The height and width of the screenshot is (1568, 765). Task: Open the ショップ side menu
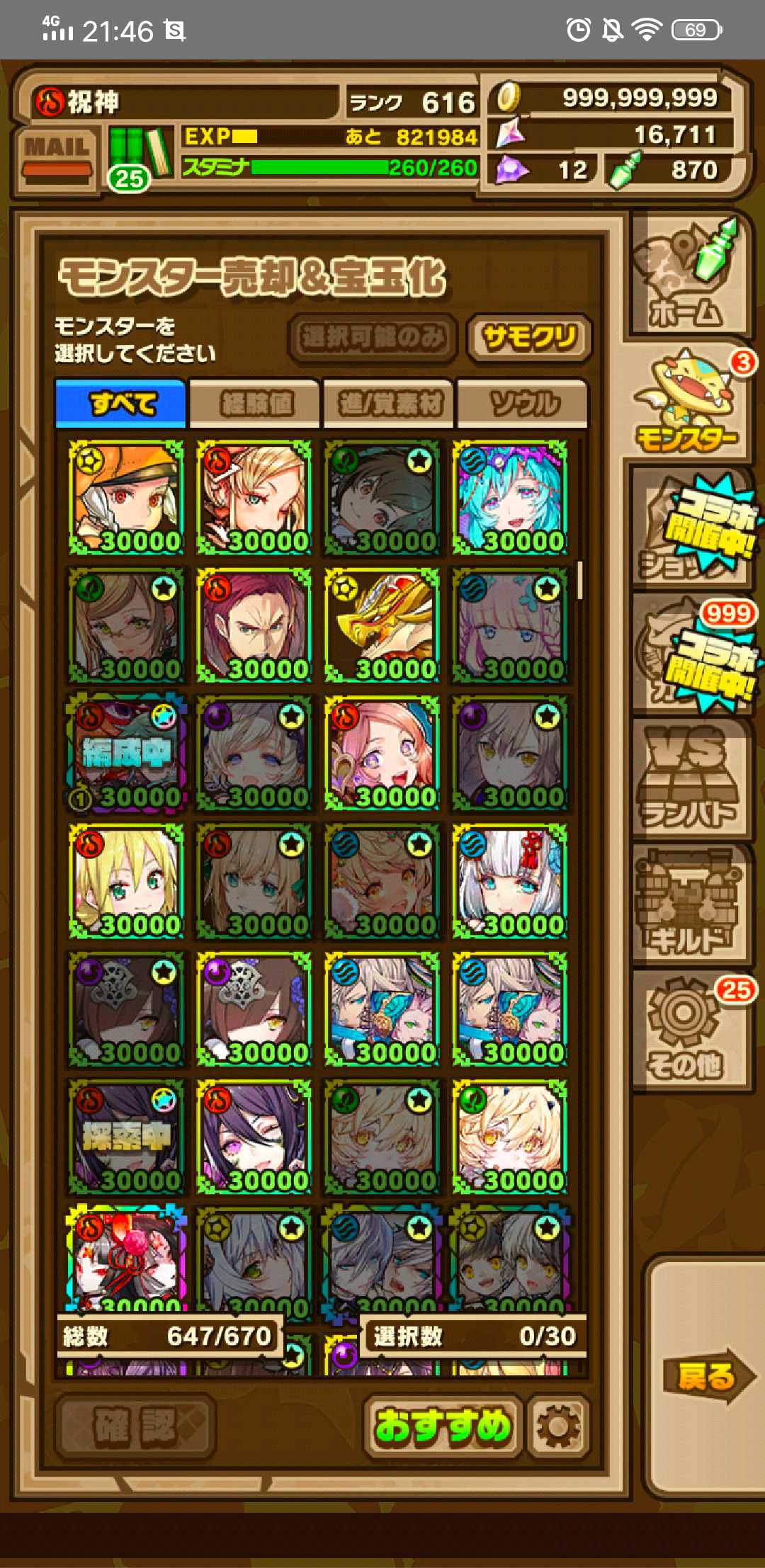coord(686,528)
